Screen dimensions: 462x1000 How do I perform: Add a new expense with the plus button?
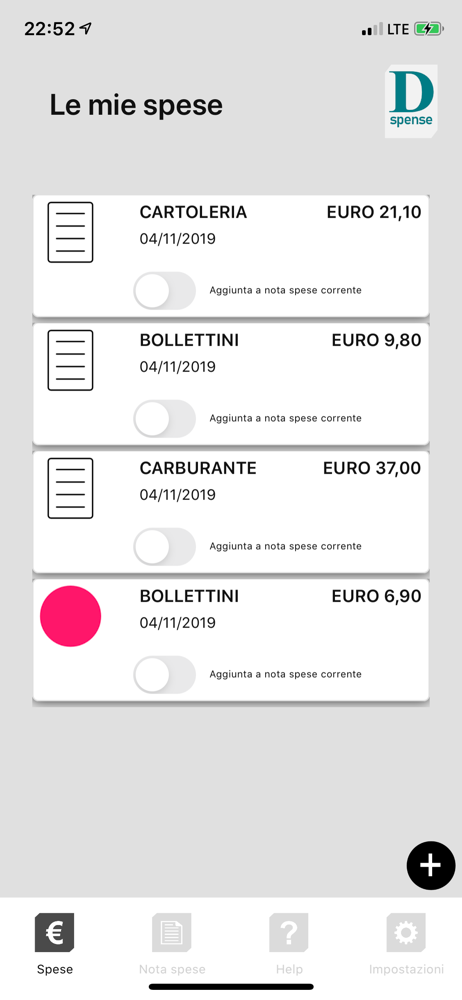(431, 865)
